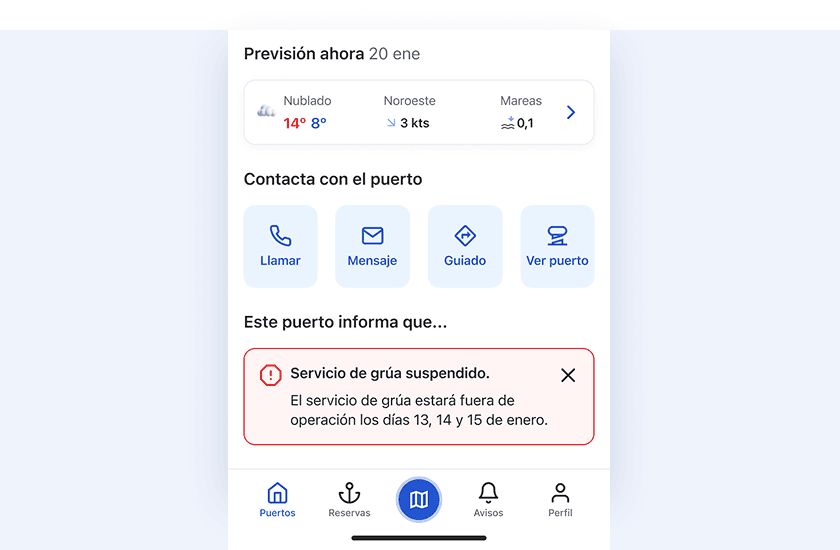This screenshot has height=550, width=840.
Task: Call the port with Llamar
Action: click(280, 246)
